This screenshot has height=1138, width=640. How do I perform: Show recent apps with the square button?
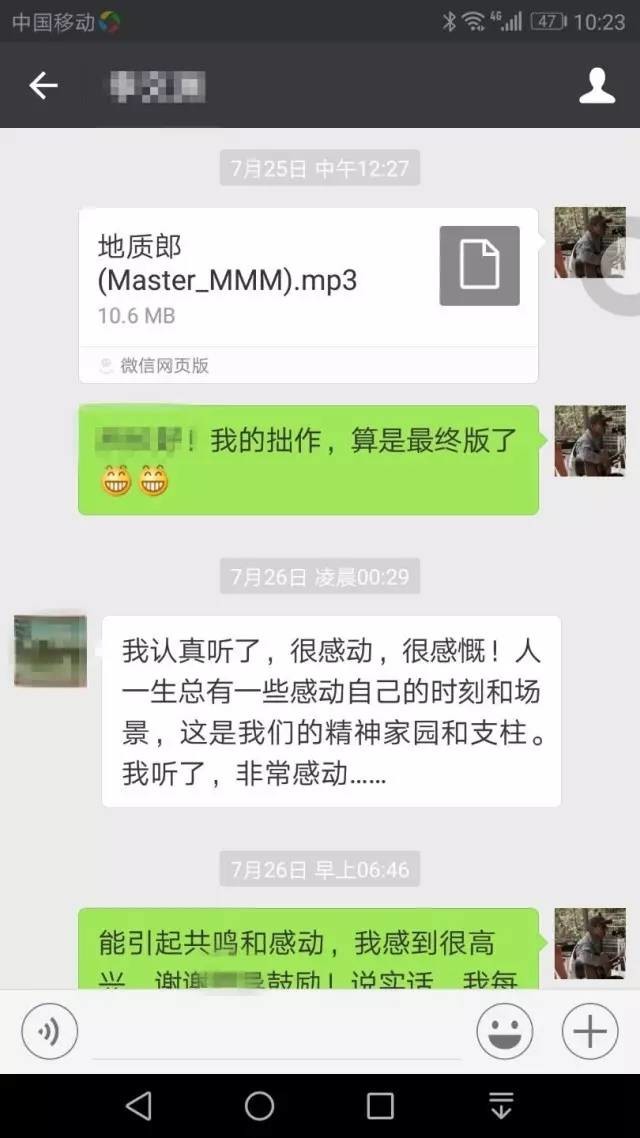(x=380, y=1105)
